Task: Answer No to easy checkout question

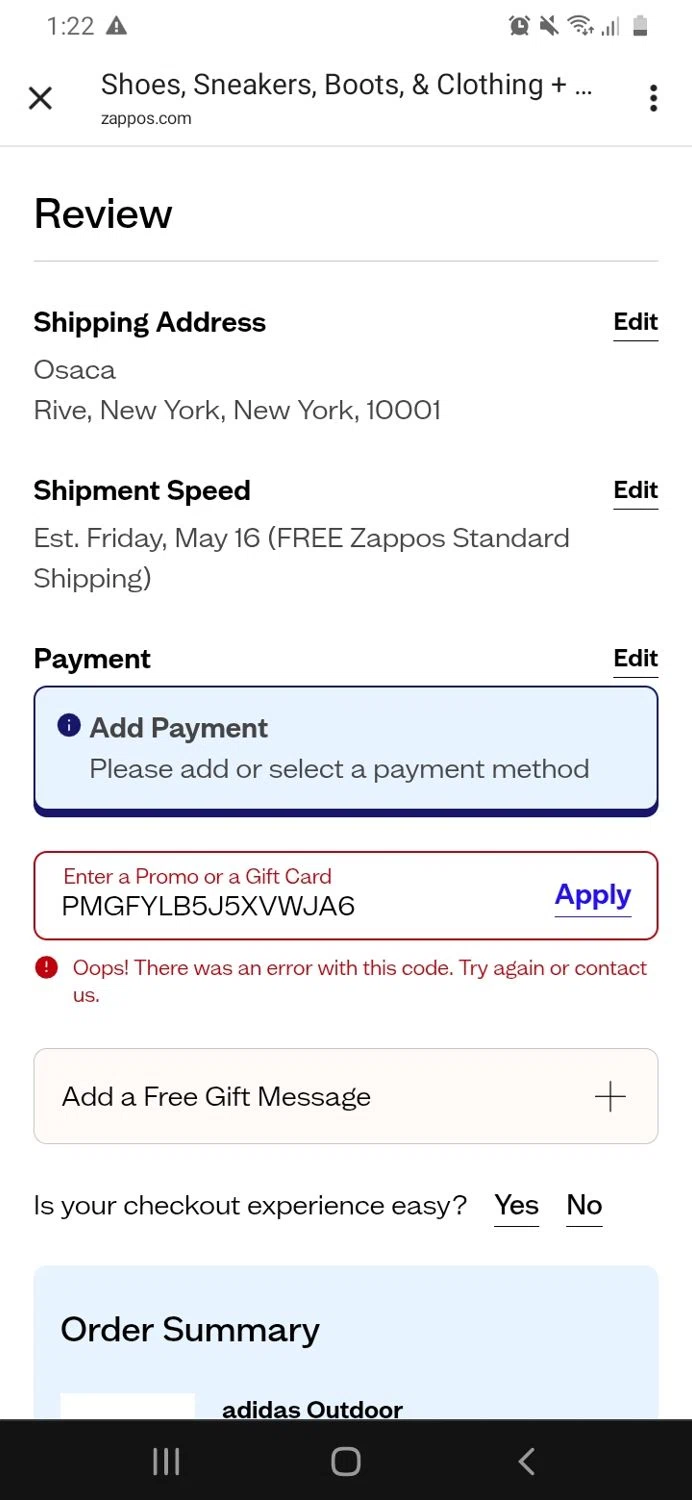Action: click(x=584, y=1205)
